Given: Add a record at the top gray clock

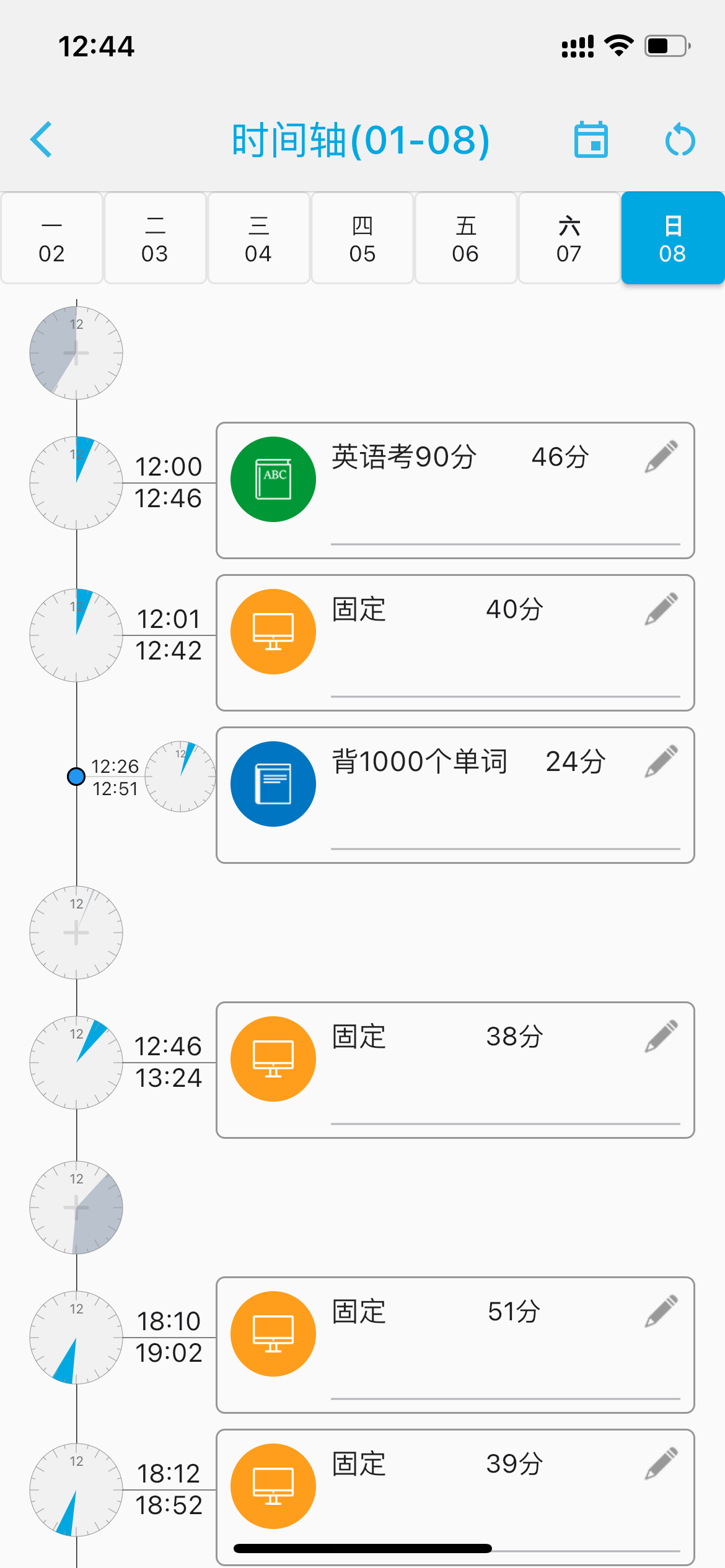Looking at the screenshot, I should [x=76, y=353].
